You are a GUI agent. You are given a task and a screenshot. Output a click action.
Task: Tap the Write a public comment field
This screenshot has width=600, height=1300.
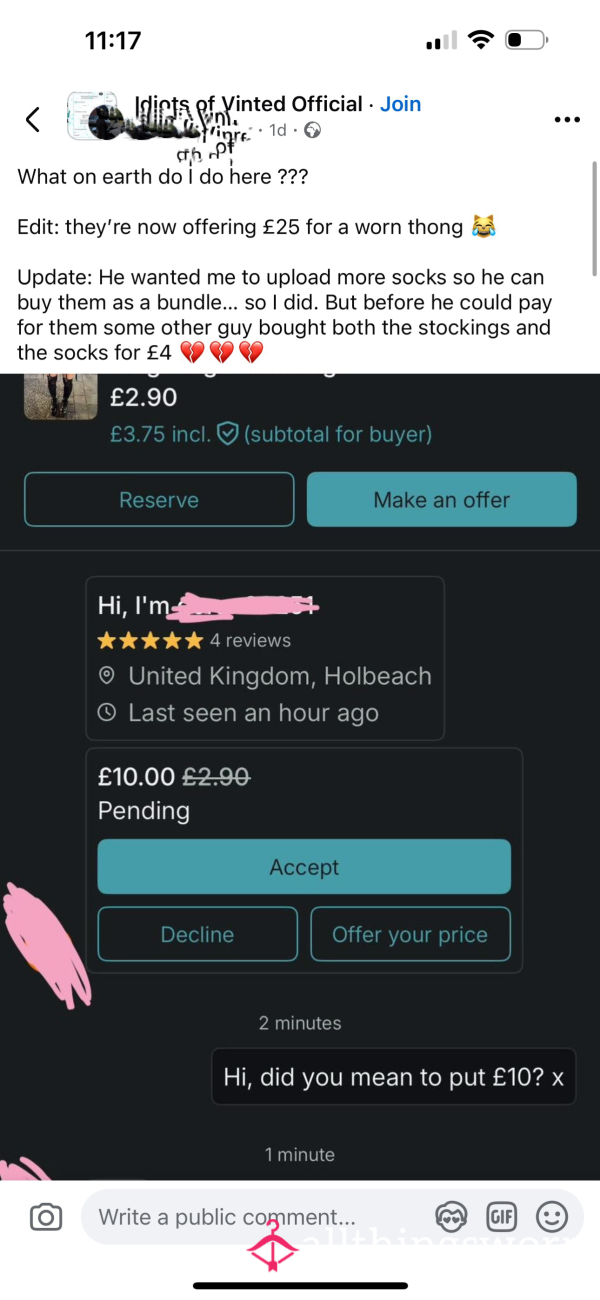pos(255,1217)
